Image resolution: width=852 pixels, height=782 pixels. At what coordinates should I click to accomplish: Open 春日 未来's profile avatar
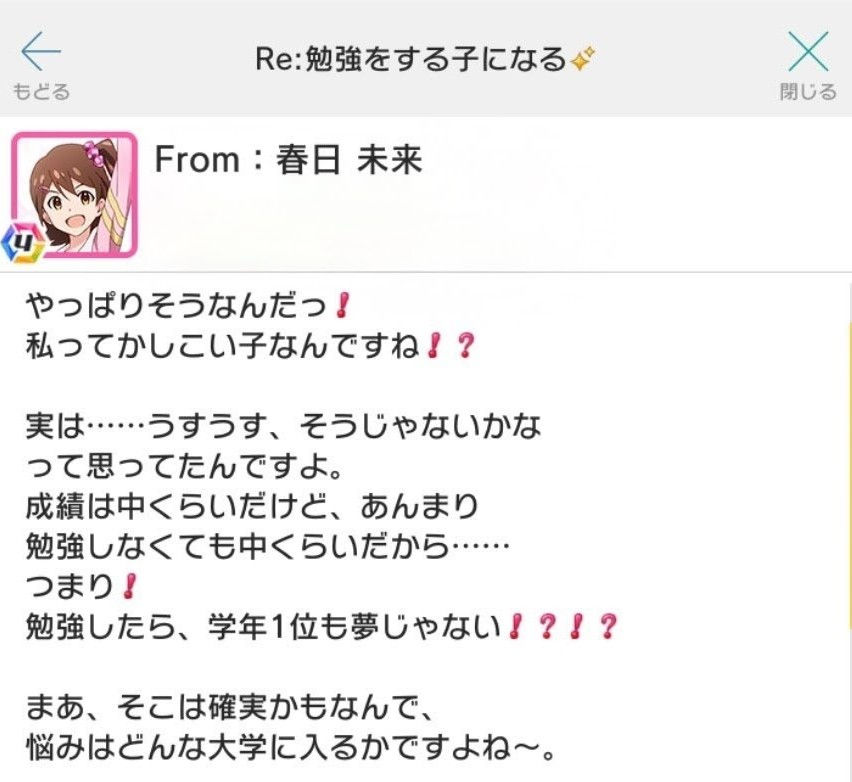[x=74, y=193]
